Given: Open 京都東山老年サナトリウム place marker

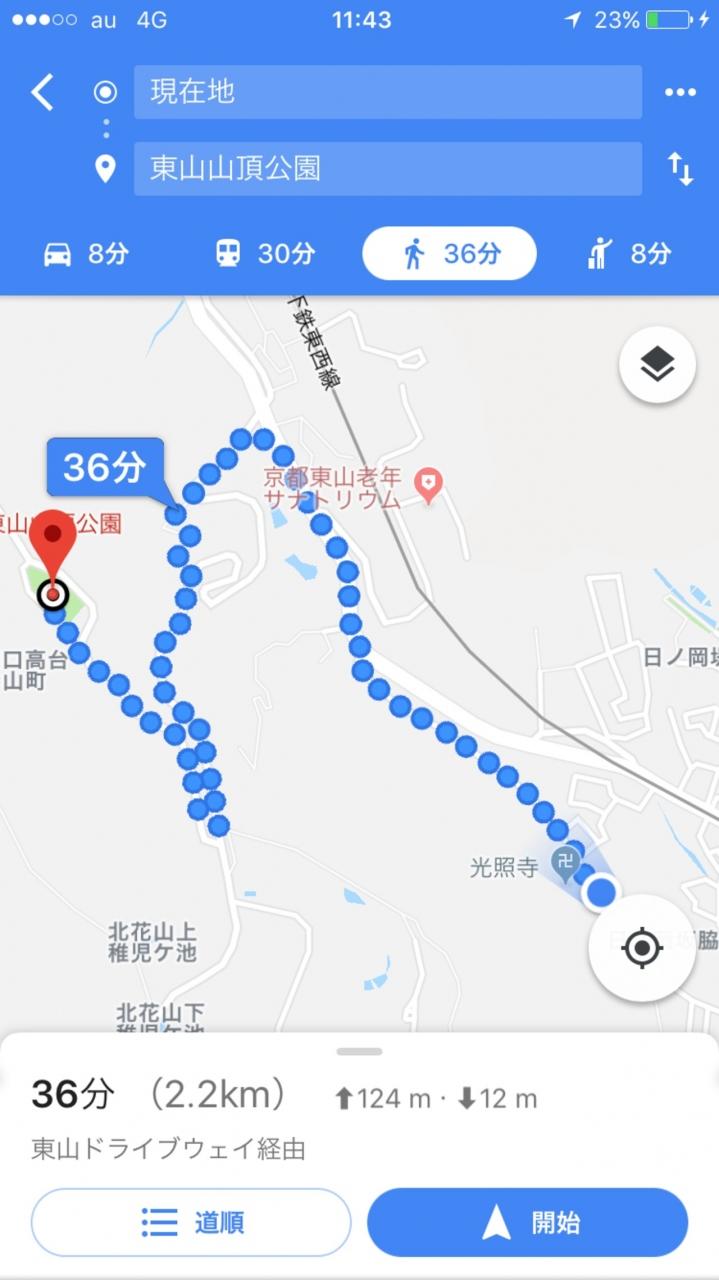Looking at the screenshot, I should click(x=429, y=485).
